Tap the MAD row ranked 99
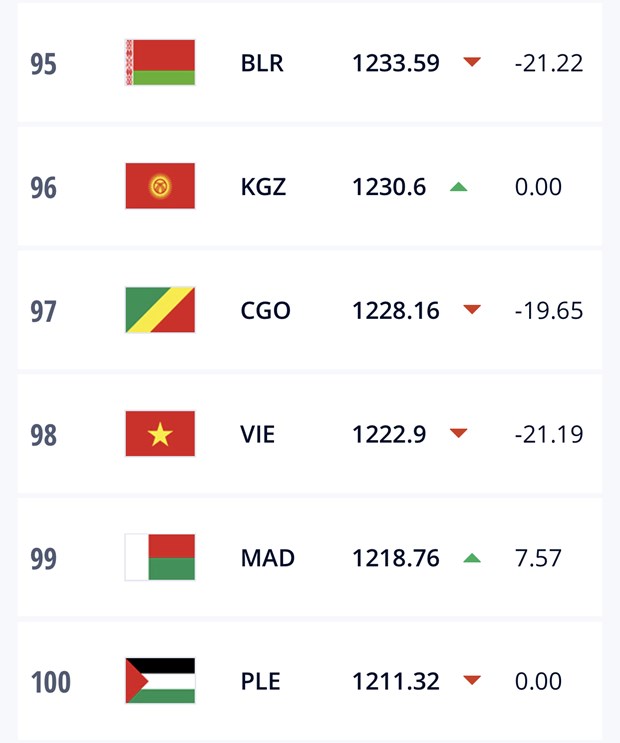620x743 pixels. click(x=310, y=558)
